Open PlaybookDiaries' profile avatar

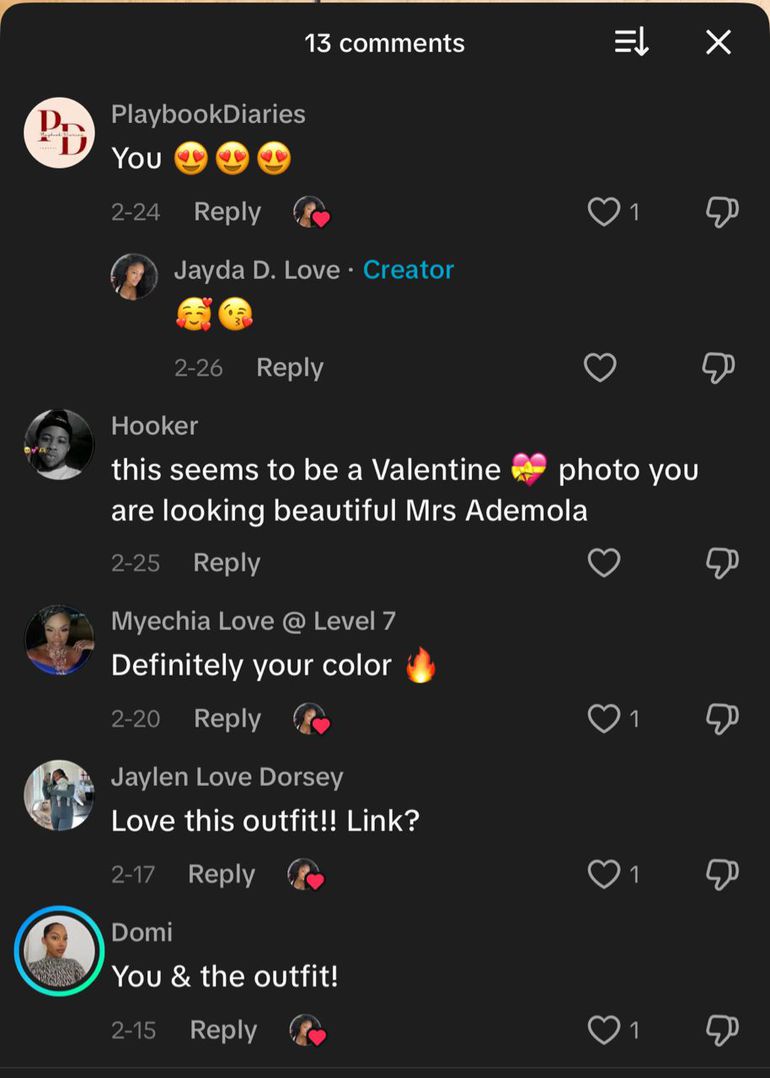(59, 133)
